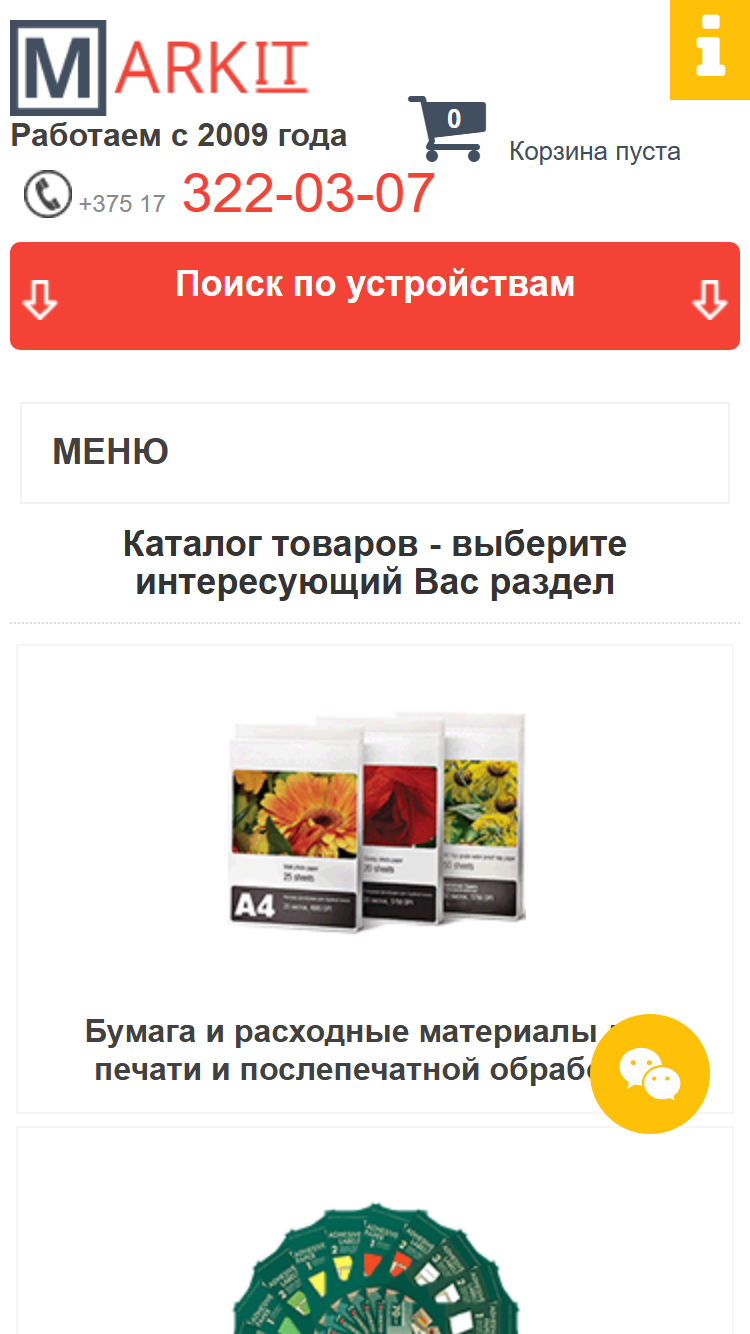Image resolution: width=750 pixels, height=1334 pixels.
Task: Open the shopping cart
Action: pos(446,128)
